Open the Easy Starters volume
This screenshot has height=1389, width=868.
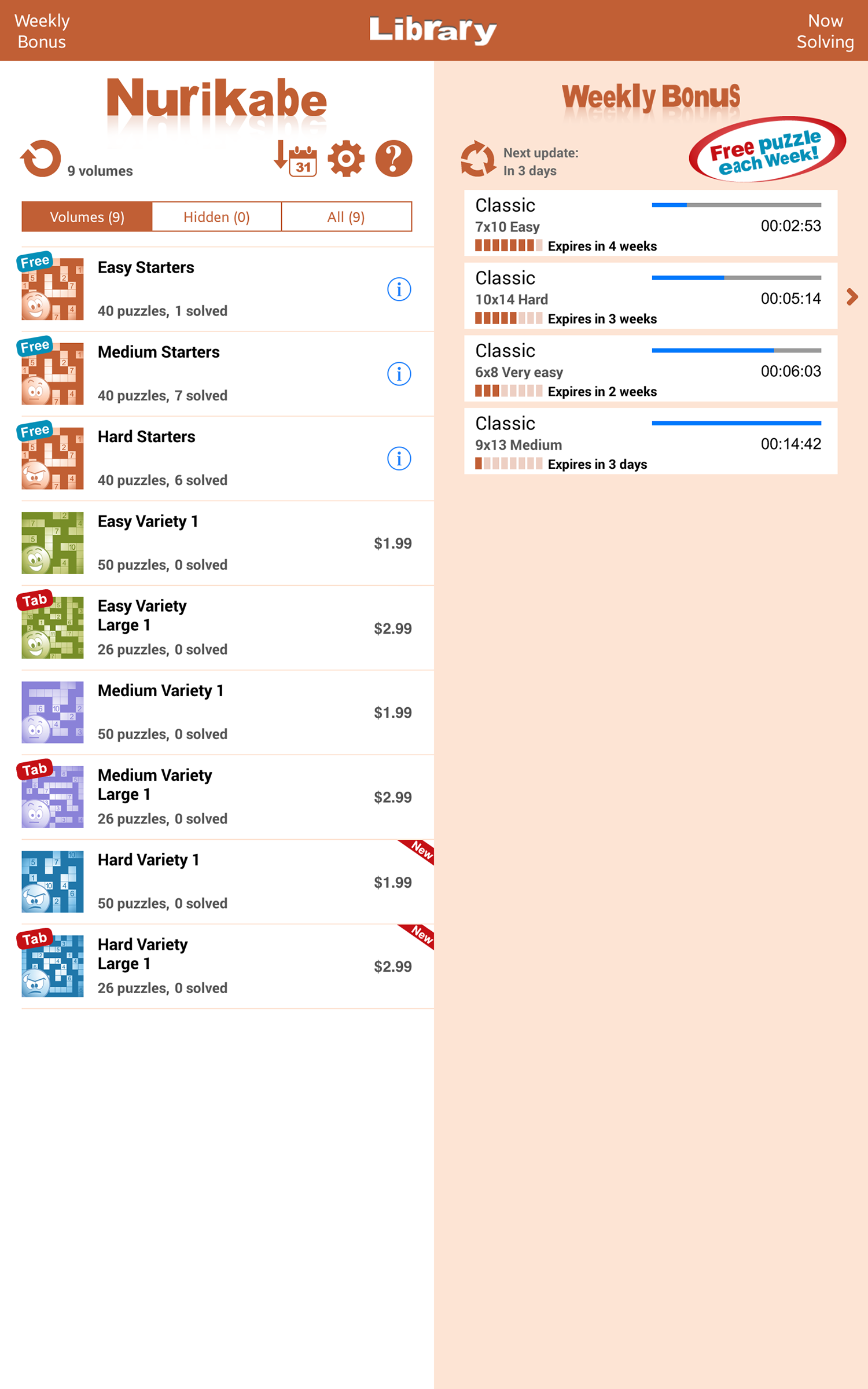(174, 289)
